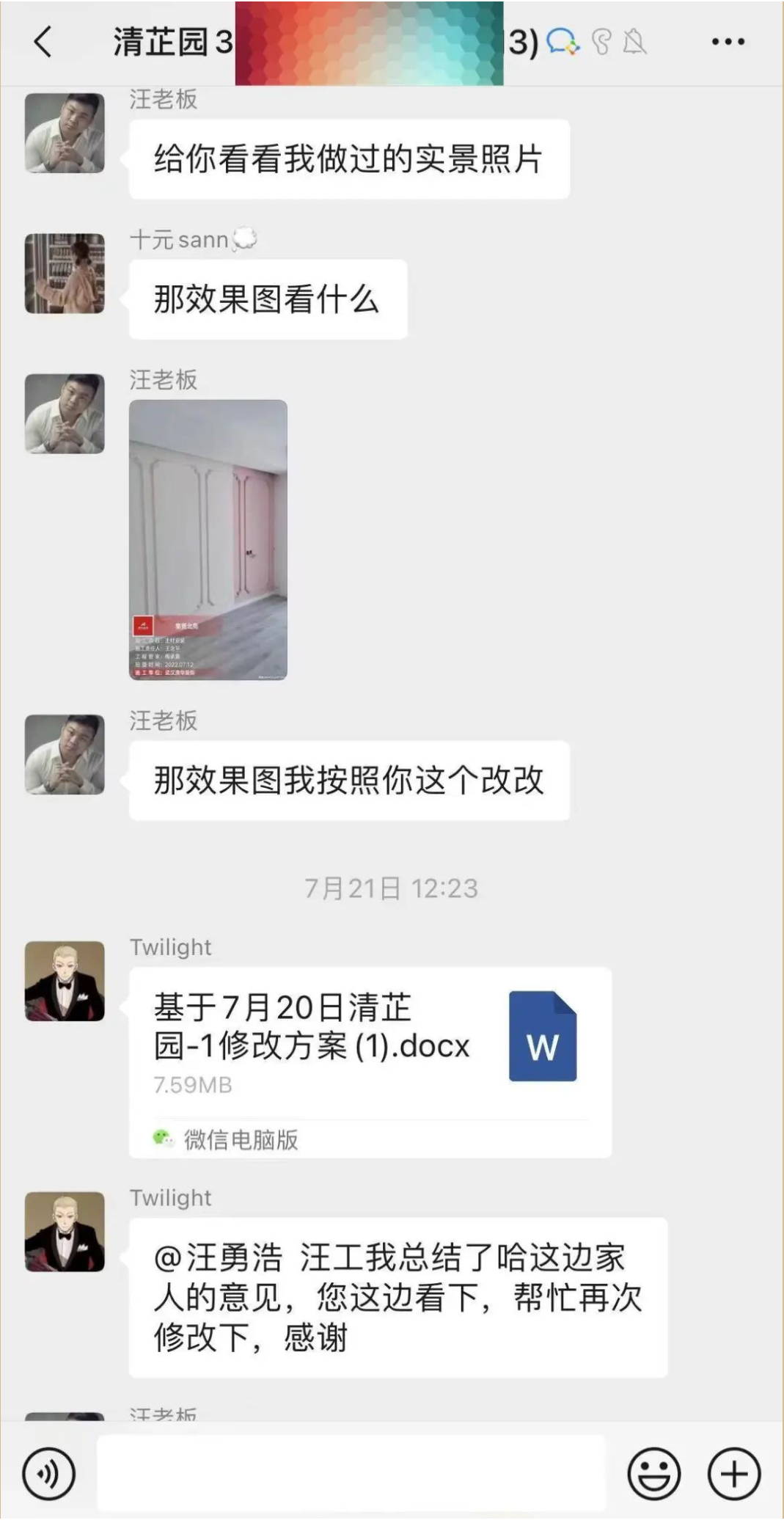The width and height of the screenshot is (784, 1523).
Task: Switch to voice input with the speaker toggle
Action: [51, 1473]
